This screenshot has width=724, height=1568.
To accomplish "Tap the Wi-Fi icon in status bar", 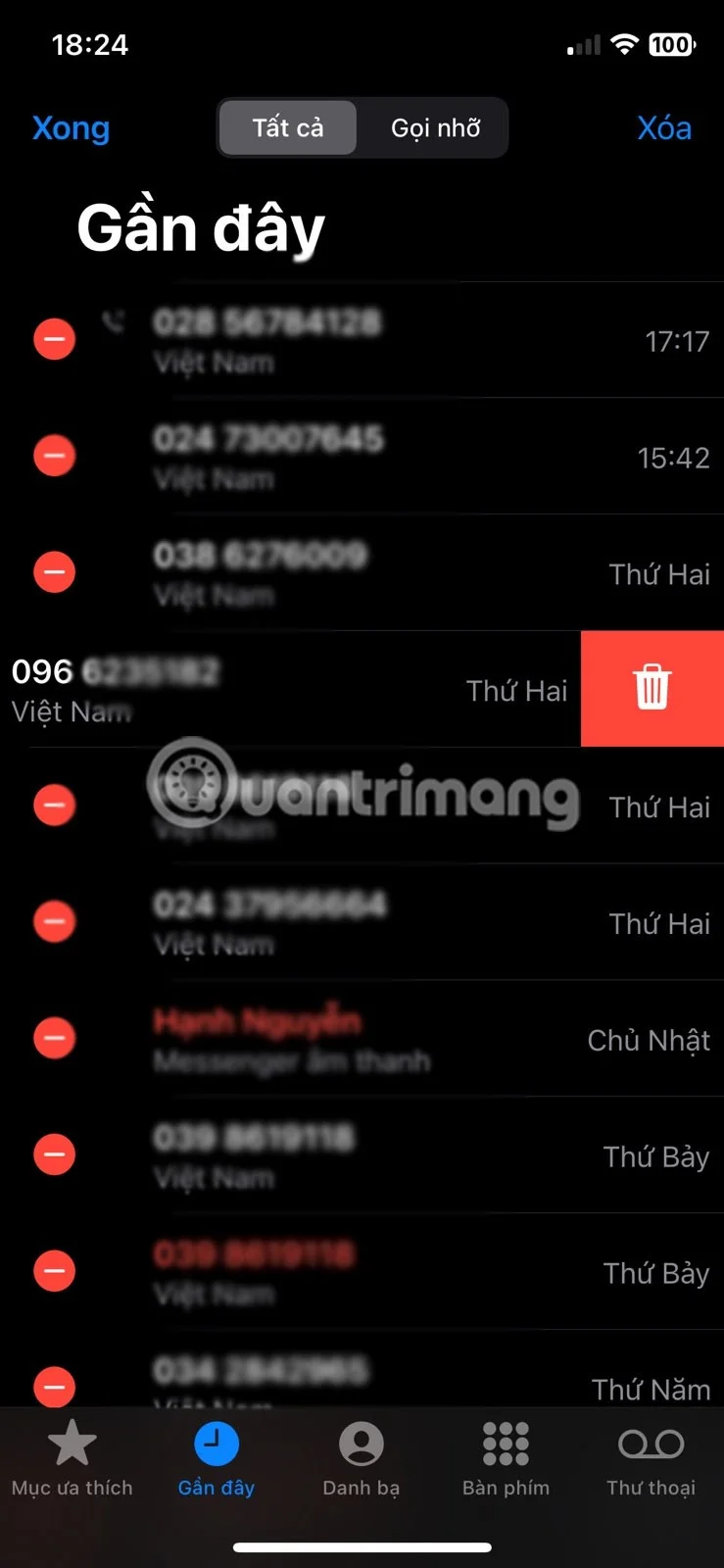I will pos(625,44).
